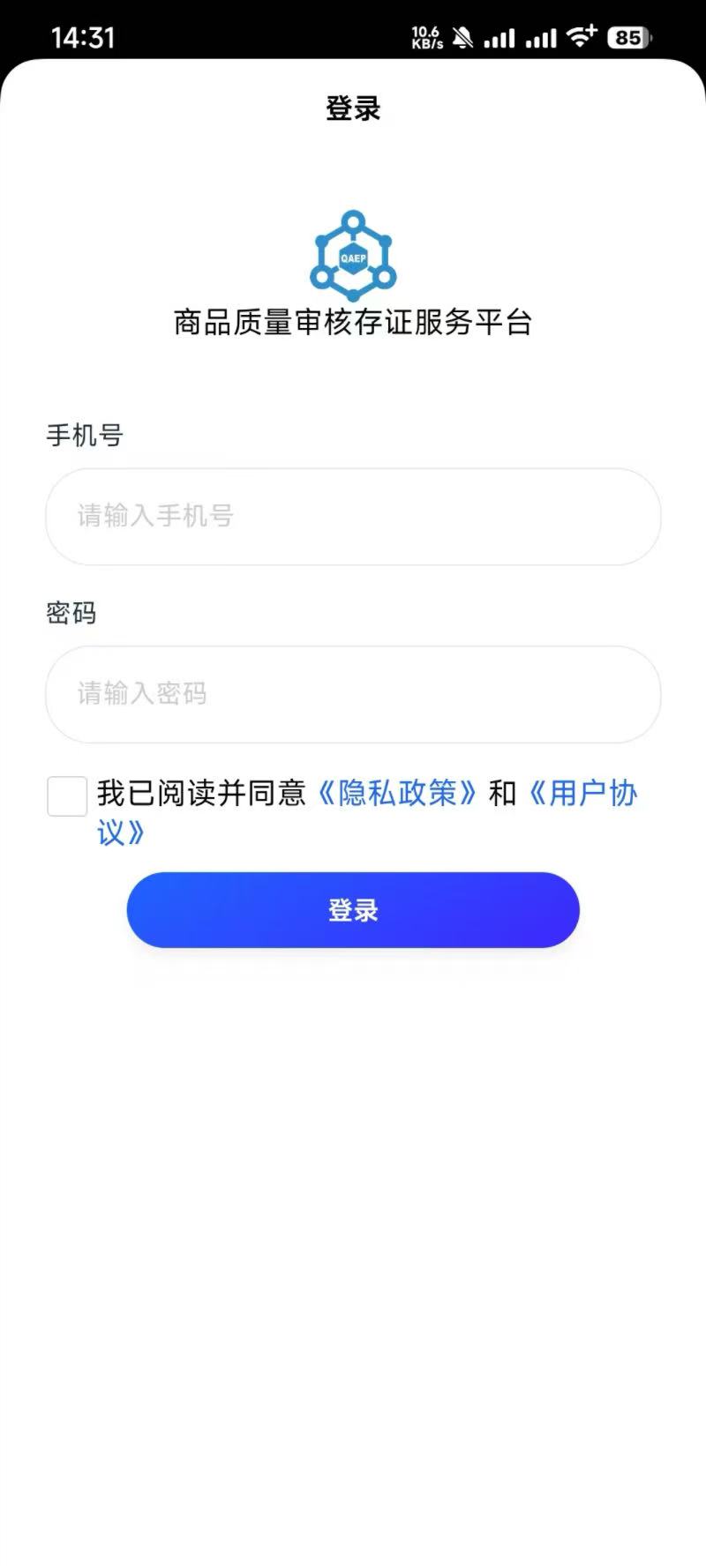Click the phone number input field
706x1568 pixels.
pyautogui.click(x=352, y=518)
